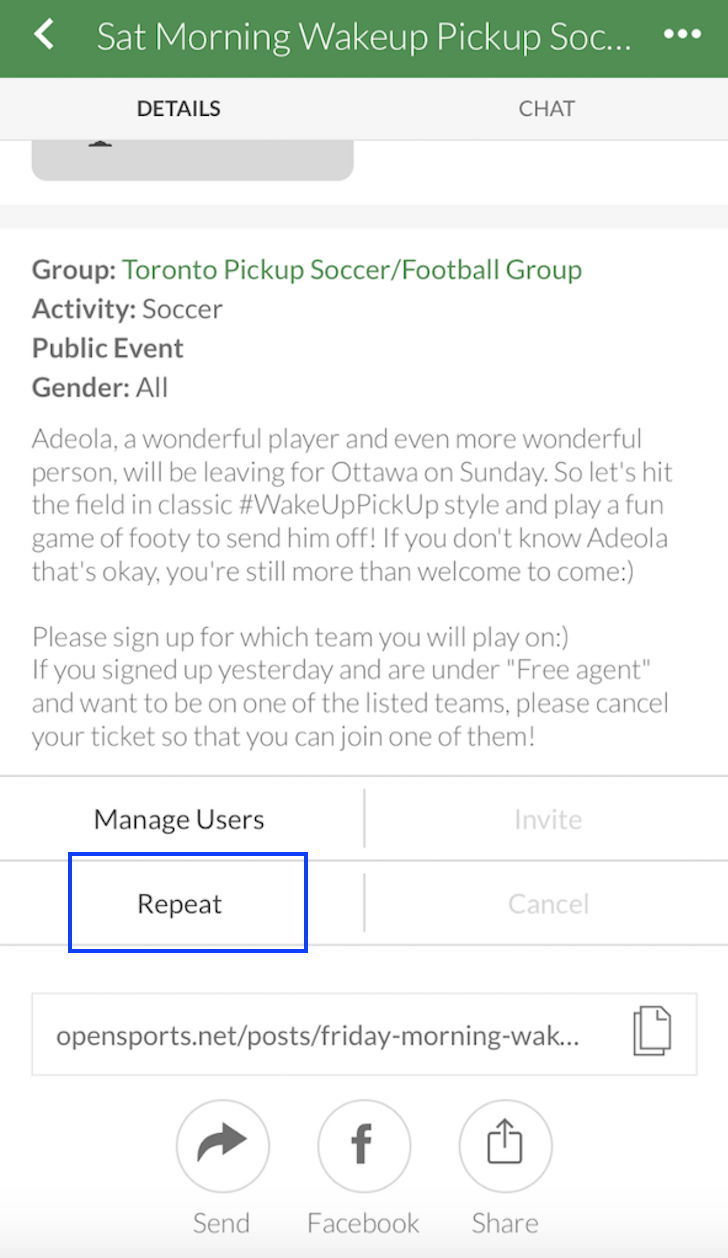Repeat this event

tap(180, 904)
